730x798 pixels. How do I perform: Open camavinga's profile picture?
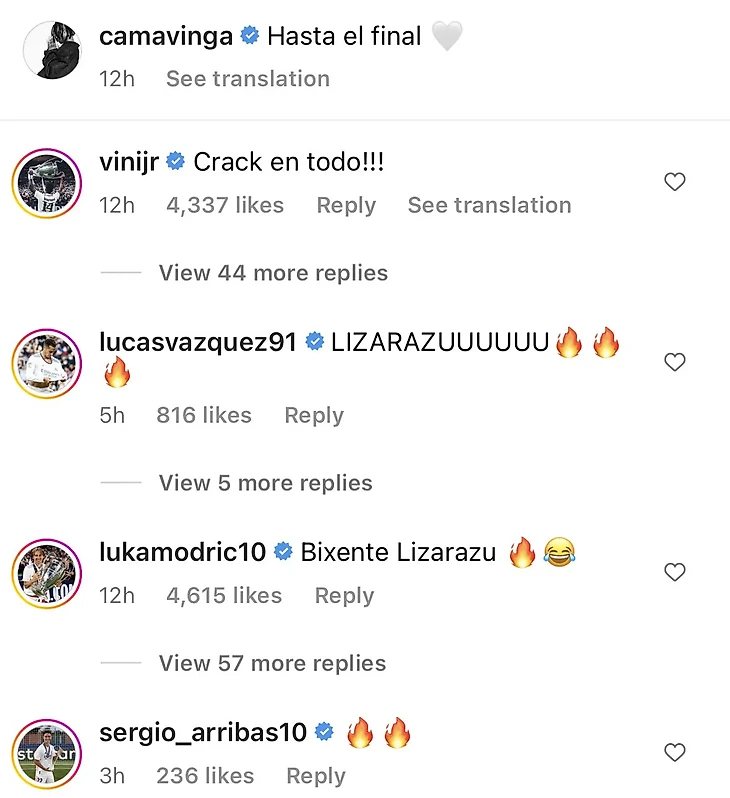point(48,48)
